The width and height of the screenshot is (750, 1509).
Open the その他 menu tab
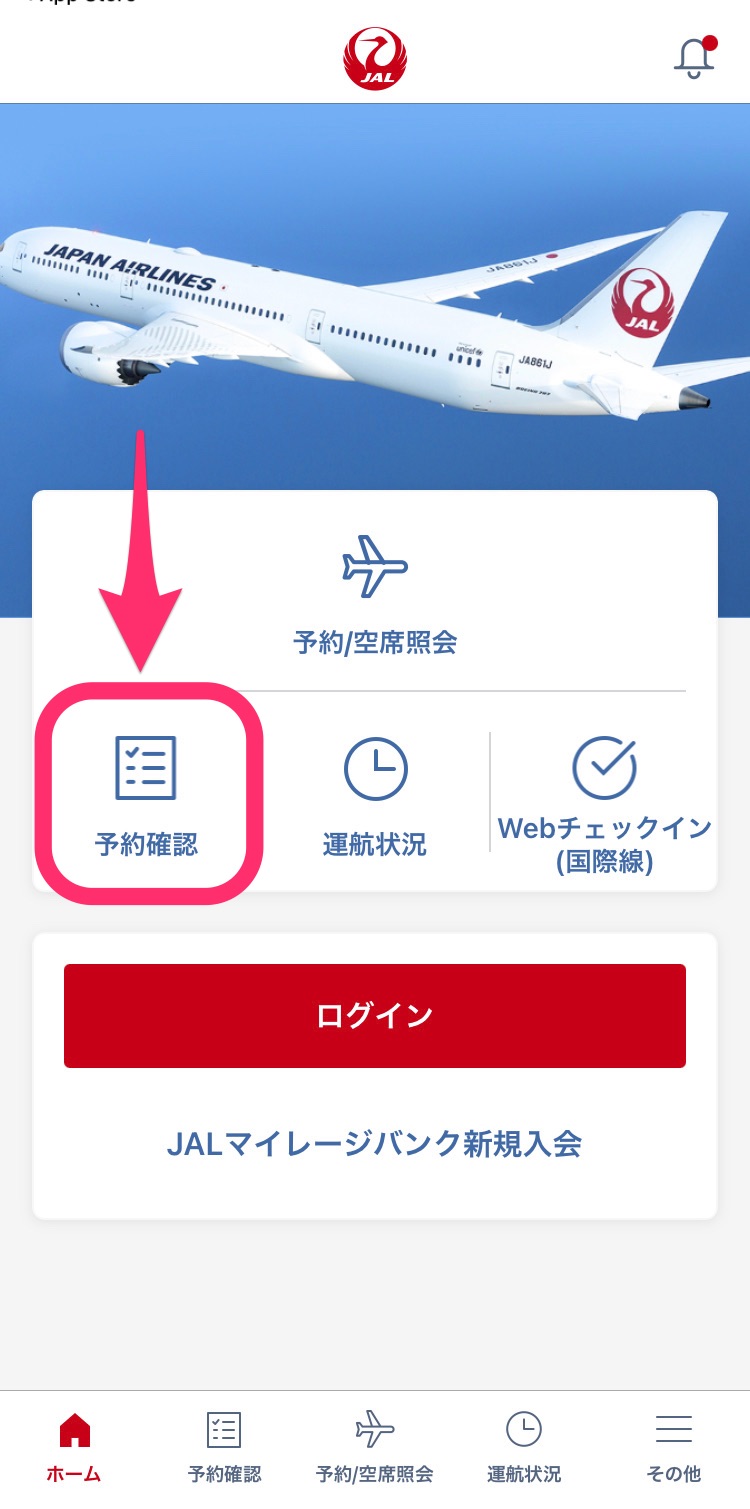point(674,1448)
